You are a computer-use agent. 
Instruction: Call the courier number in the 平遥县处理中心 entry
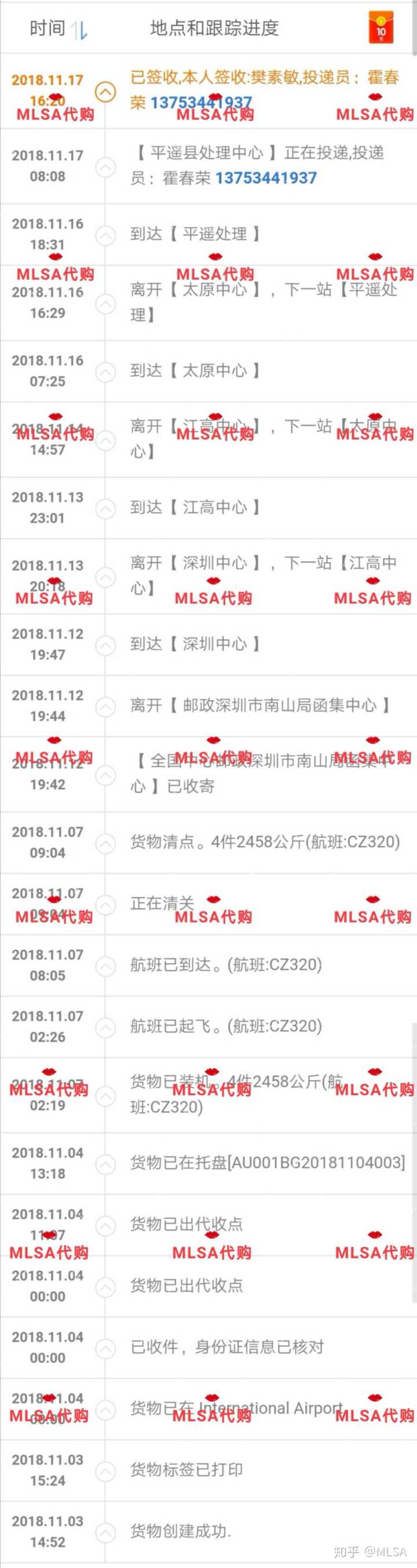coord(266,178)
